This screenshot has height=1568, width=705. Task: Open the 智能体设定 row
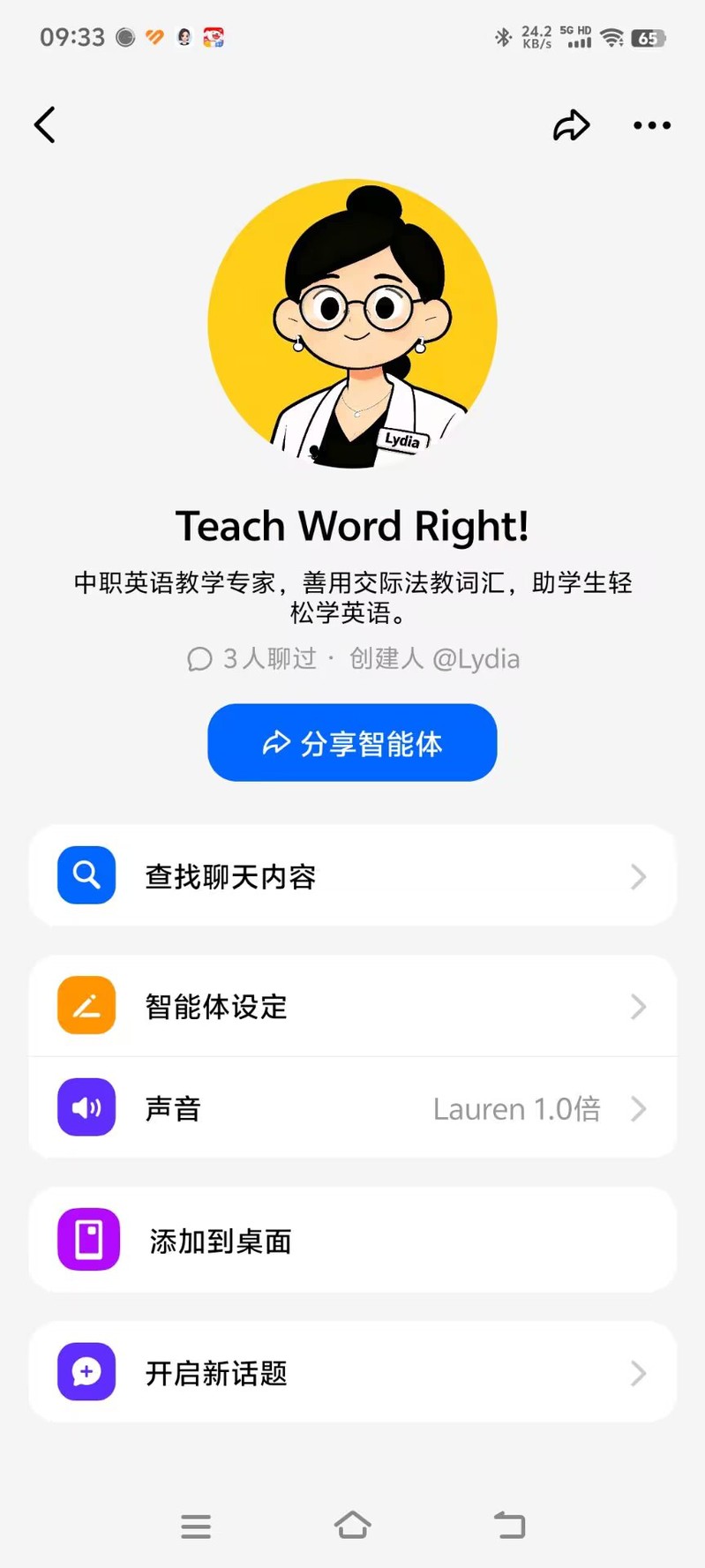352,1006
